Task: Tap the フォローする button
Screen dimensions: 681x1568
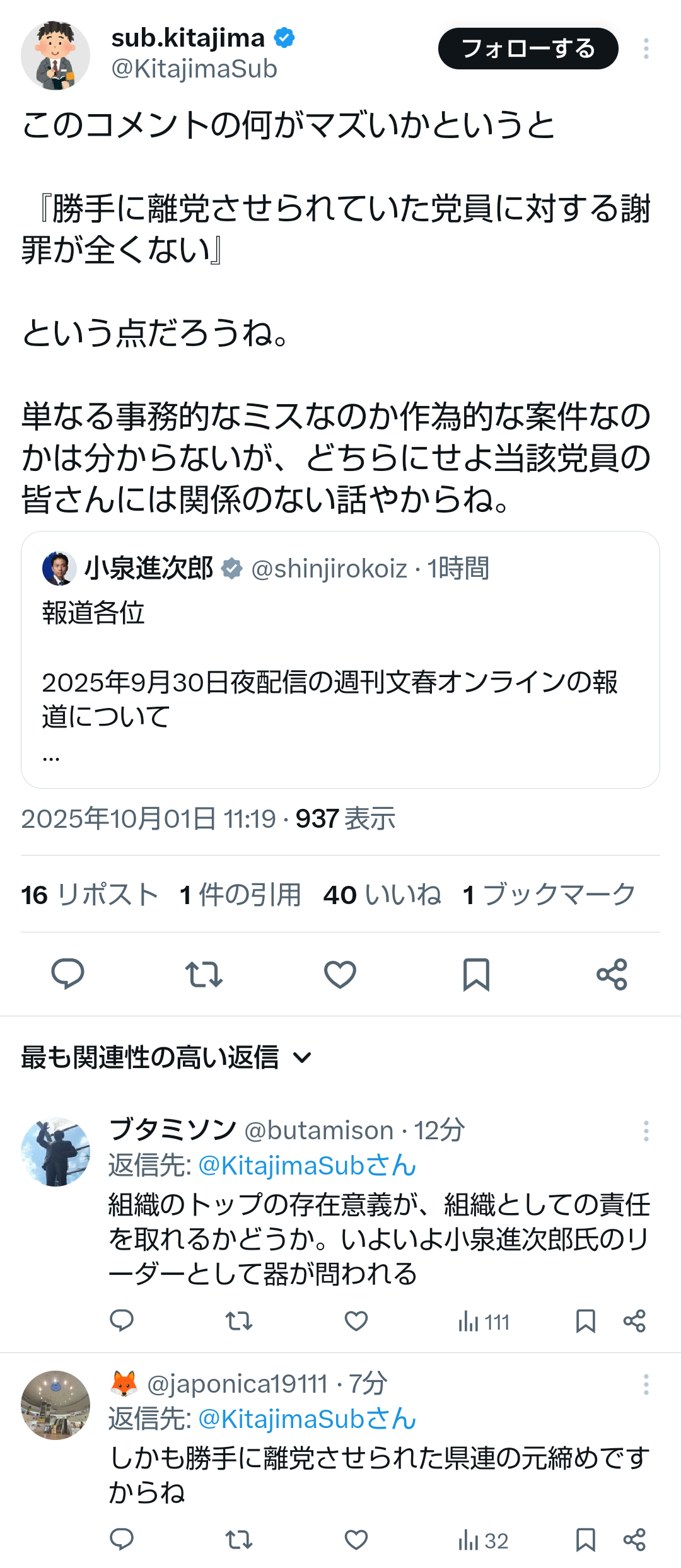Action: (x=528, y=49)
